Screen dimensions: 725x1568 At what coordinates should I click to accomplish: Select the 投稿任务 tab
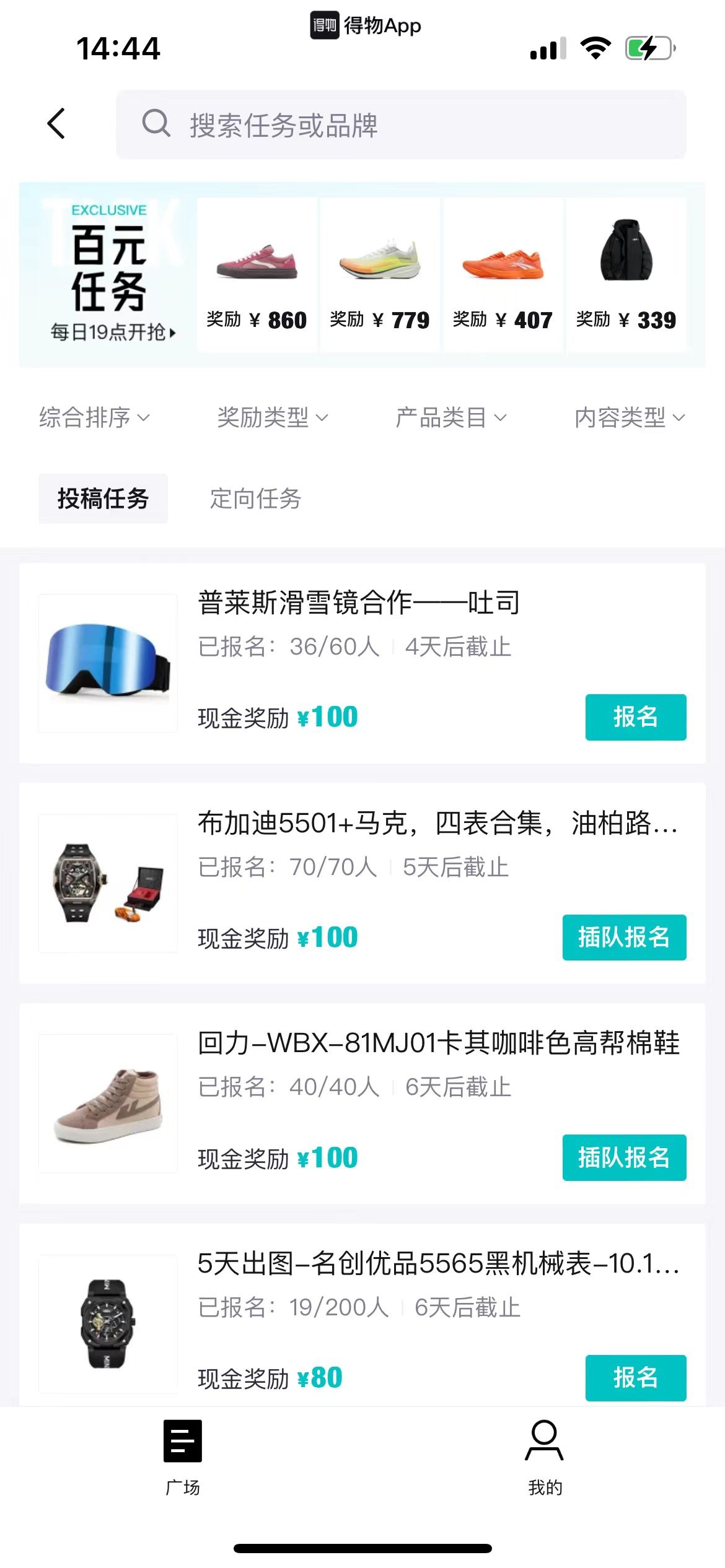click(x=103, y=499)
